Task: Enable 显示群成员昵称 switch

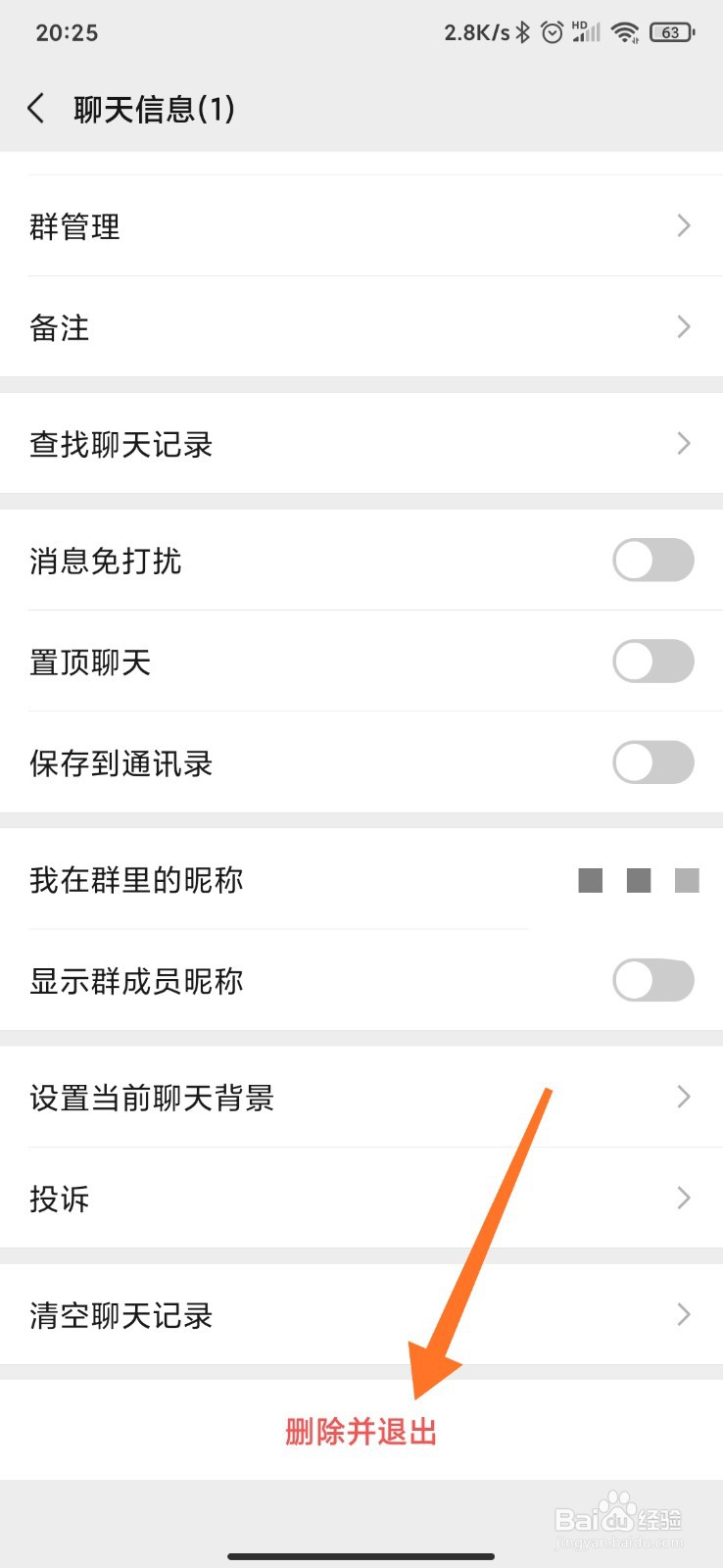Action: click(652, 981)
